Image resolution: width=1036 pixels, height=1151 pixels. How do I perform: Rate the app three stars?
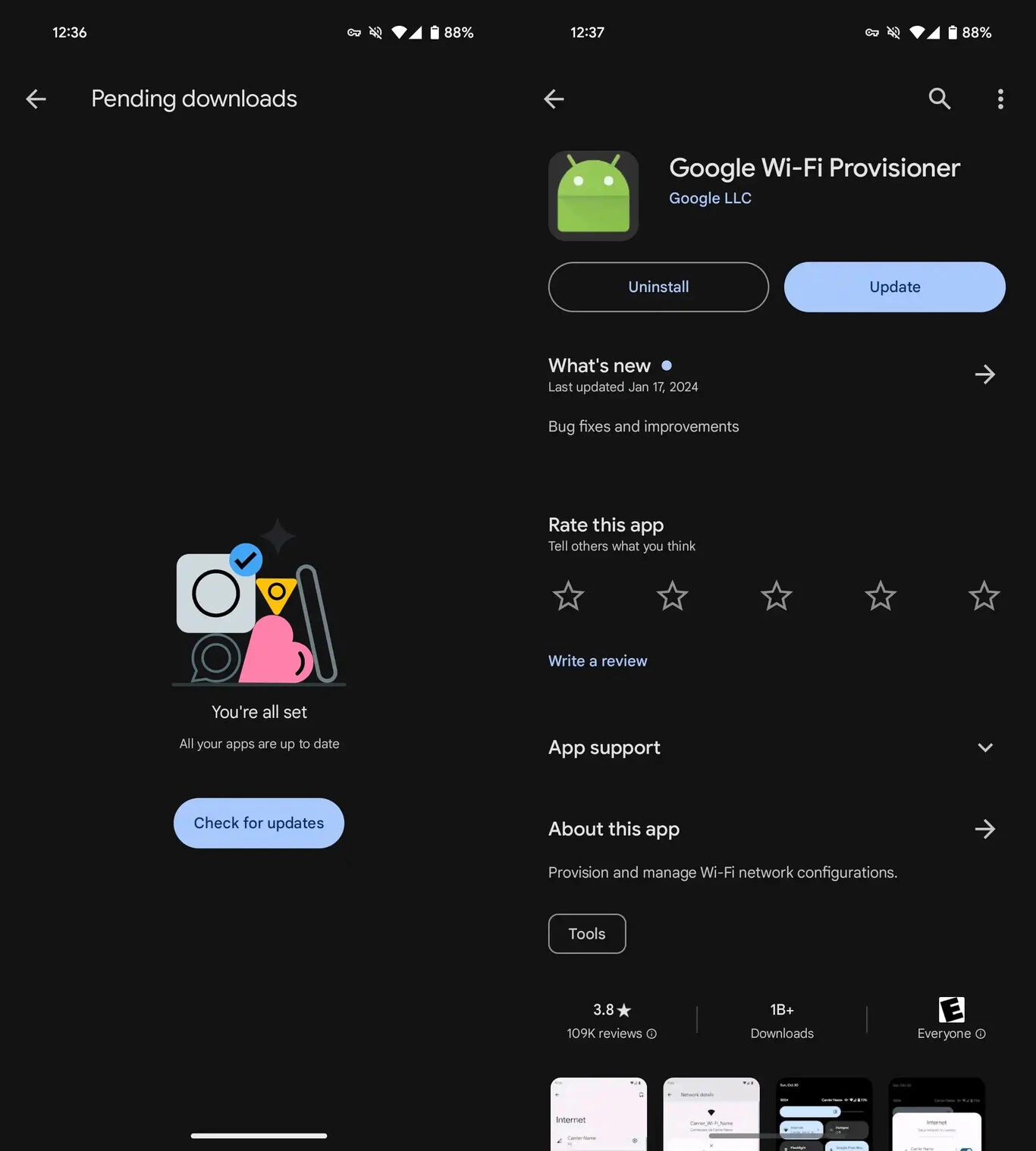pos(776,596)
